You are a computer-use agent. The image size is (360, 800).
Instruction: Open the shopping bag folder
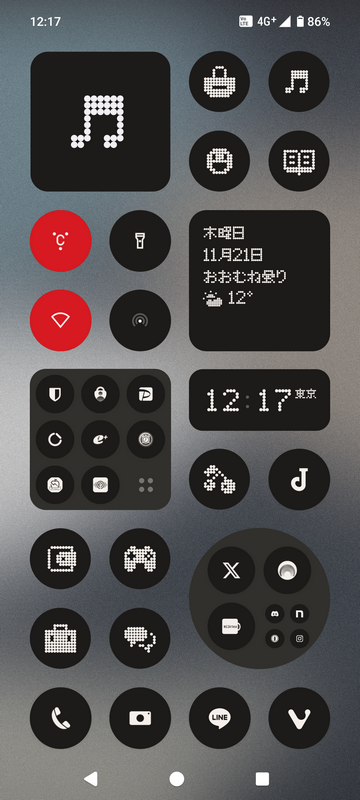tap(219, 82)
